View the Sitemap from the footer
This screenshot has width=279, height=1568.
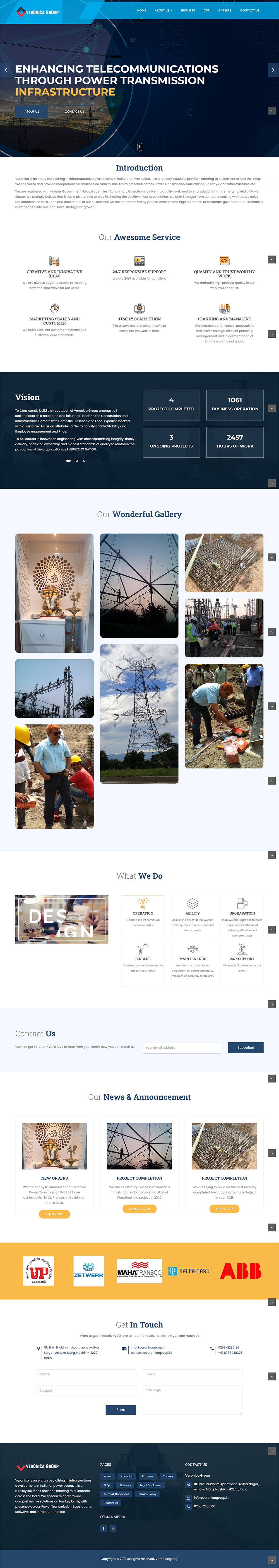pyautogui.click(x=125, y=1485)
